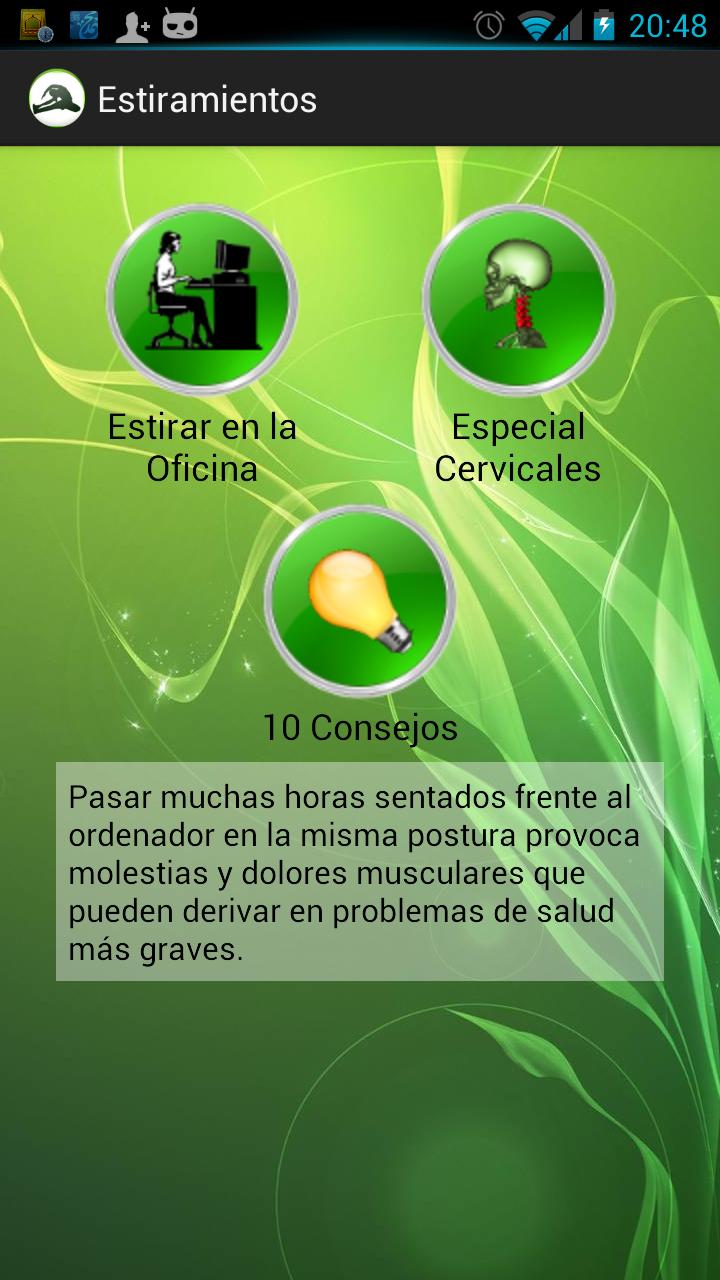Open Estirar en la Oficina stretches
This screenshot has width=720, height=1280.
coord(202,300)
